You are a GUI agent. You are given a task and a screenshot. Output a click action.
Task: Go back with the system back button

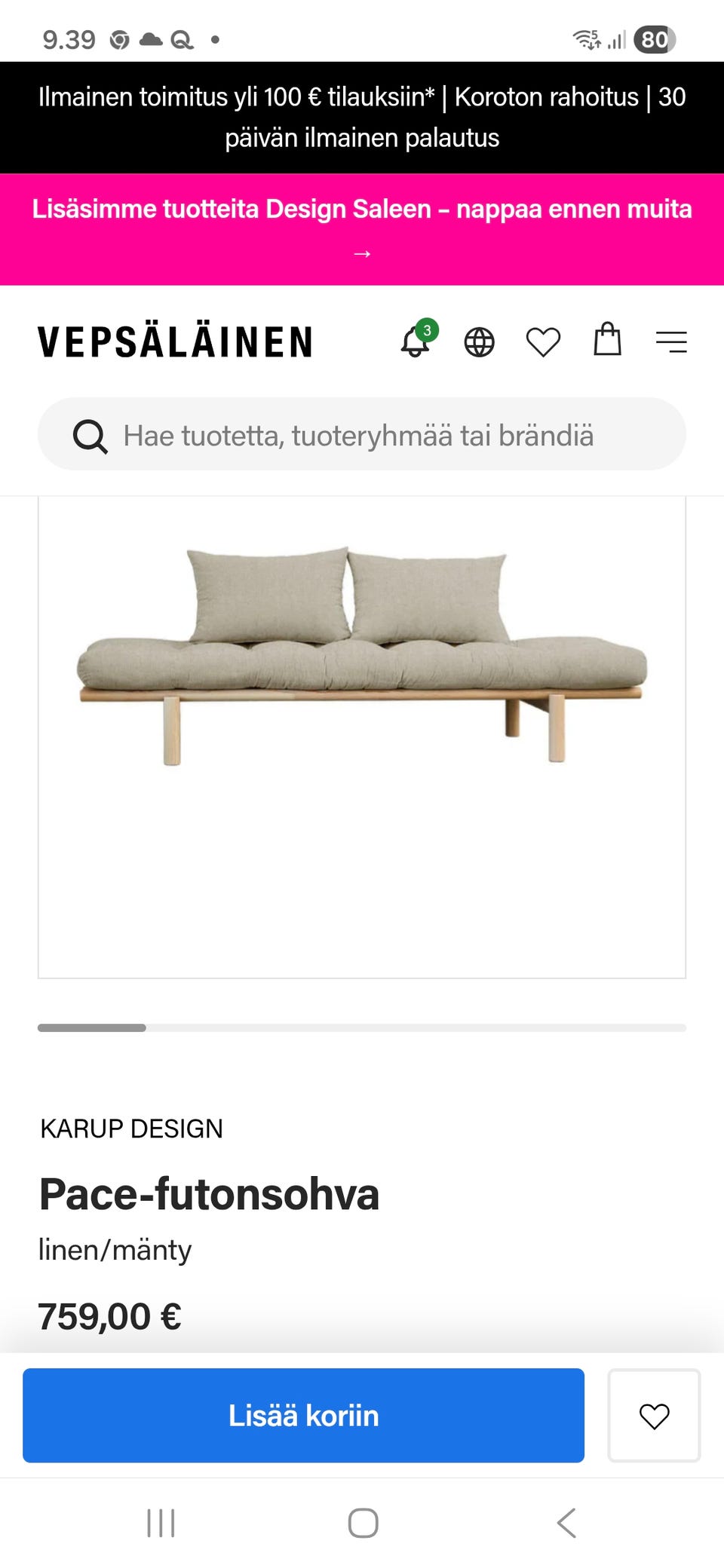pyautogui.click(x=566, y=1523)
